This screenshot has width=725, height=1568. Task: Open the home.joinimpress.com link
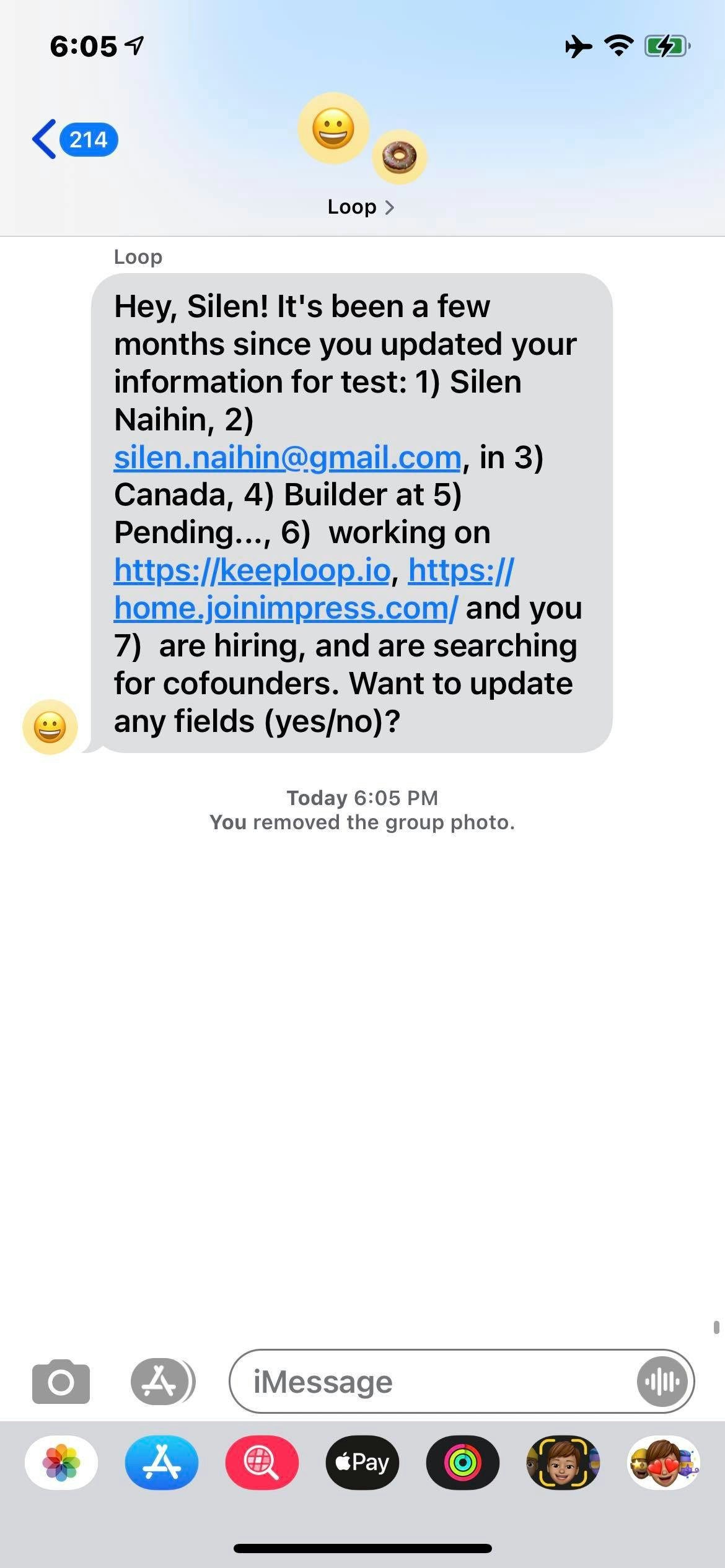[x=285, y=608]
